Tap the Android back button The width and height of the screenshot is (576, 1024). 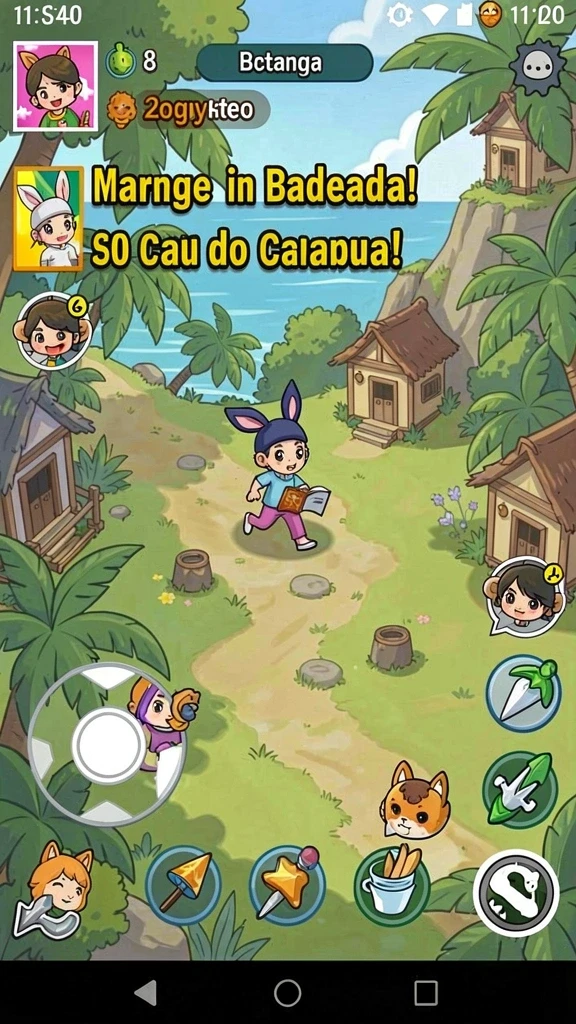click(x=146, y=993)
